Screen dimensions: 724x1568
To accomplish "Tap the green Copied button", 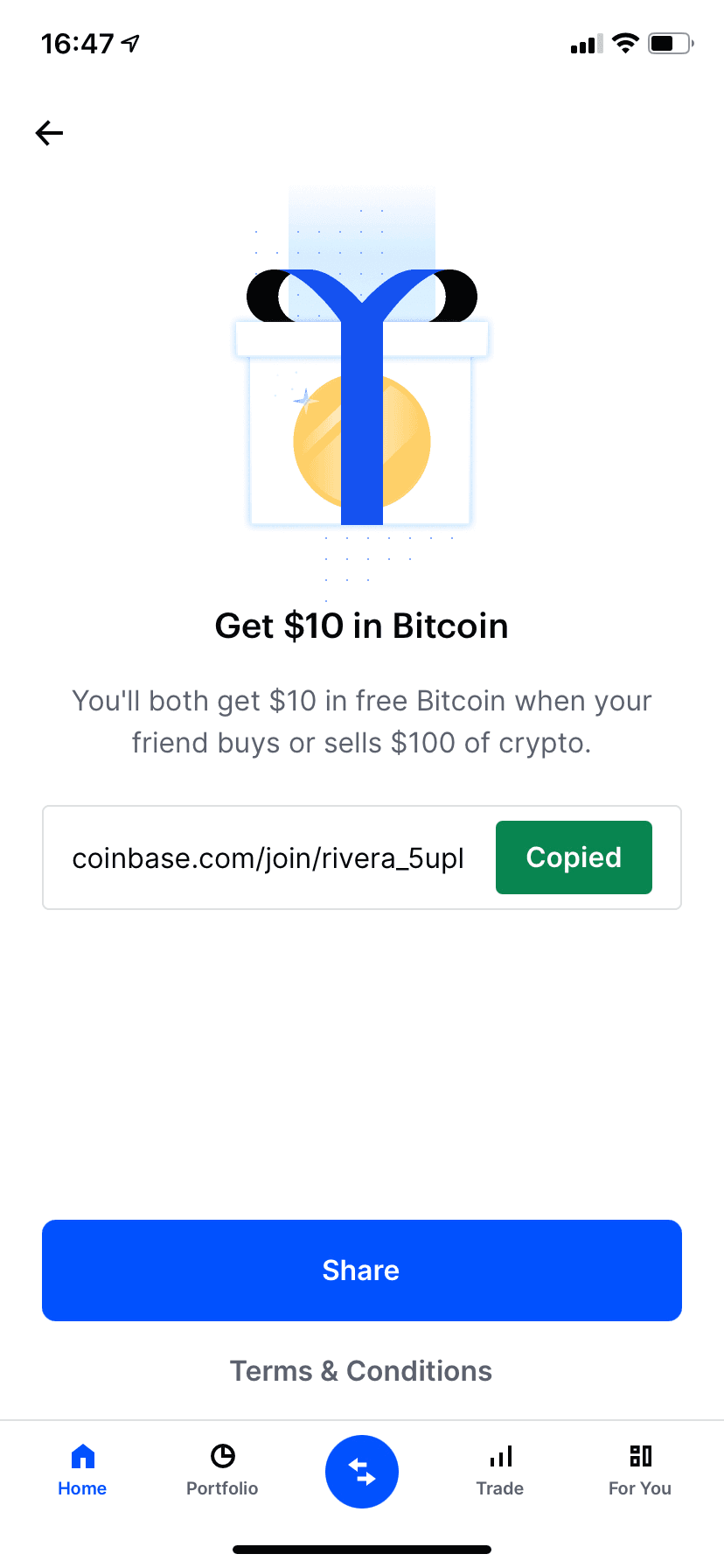I will click(574, 857).
